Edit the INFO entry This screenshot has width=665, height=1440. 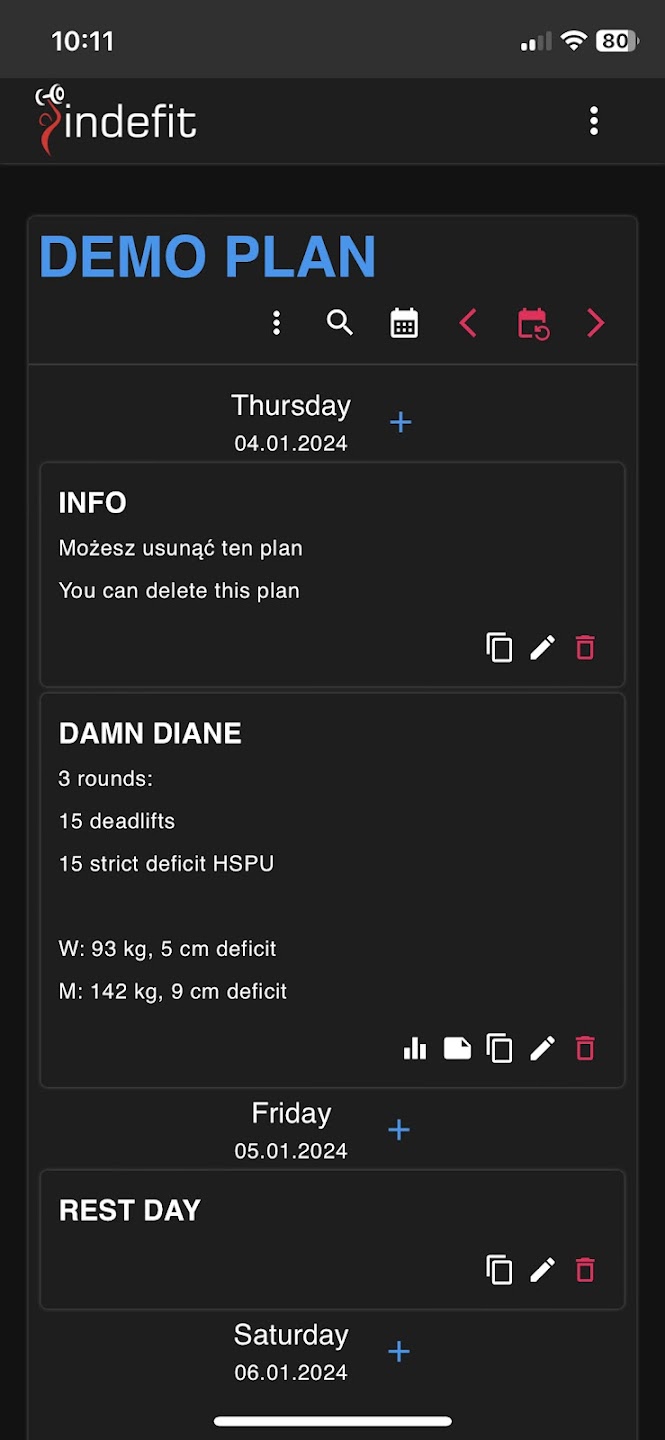coord(542,648)
